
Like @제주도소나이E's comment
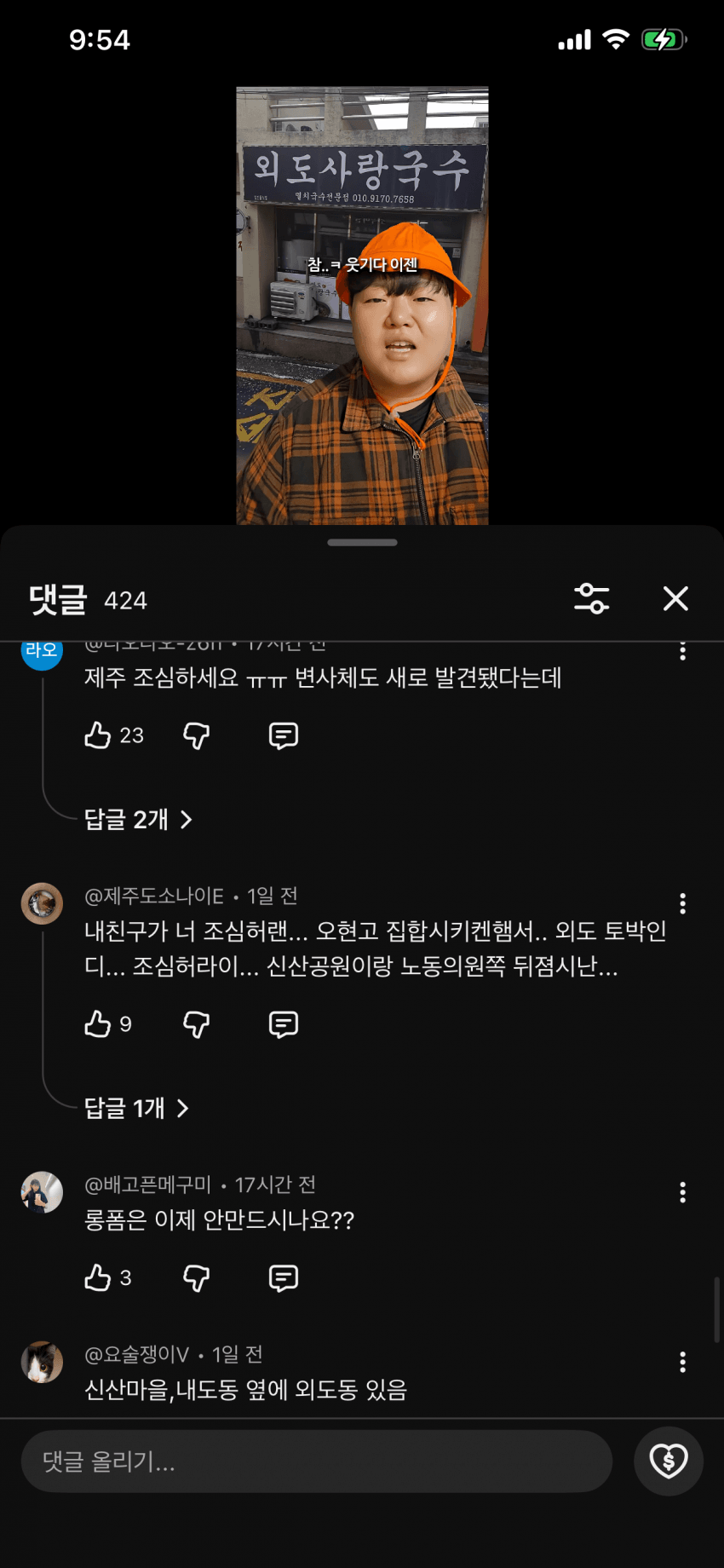coord(98,1024)
